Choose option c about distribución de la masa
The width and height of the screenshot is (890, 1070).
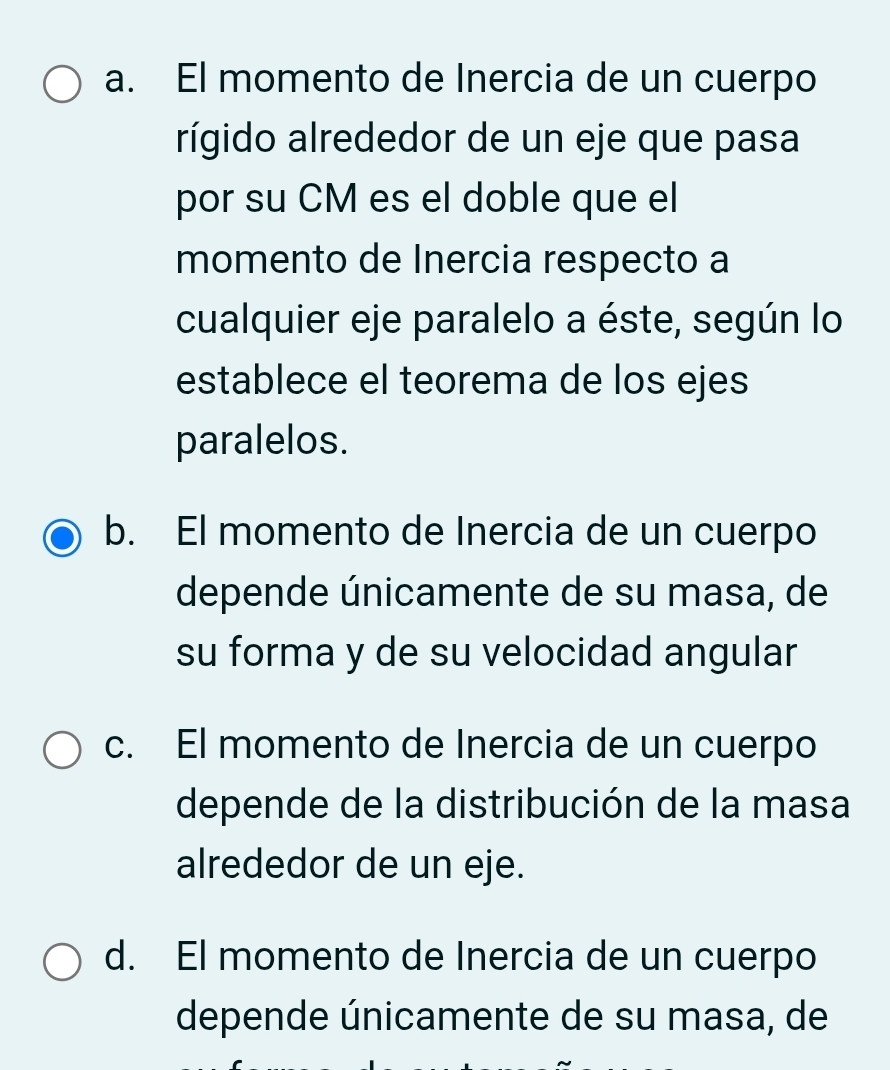click(x=63, y=750)
